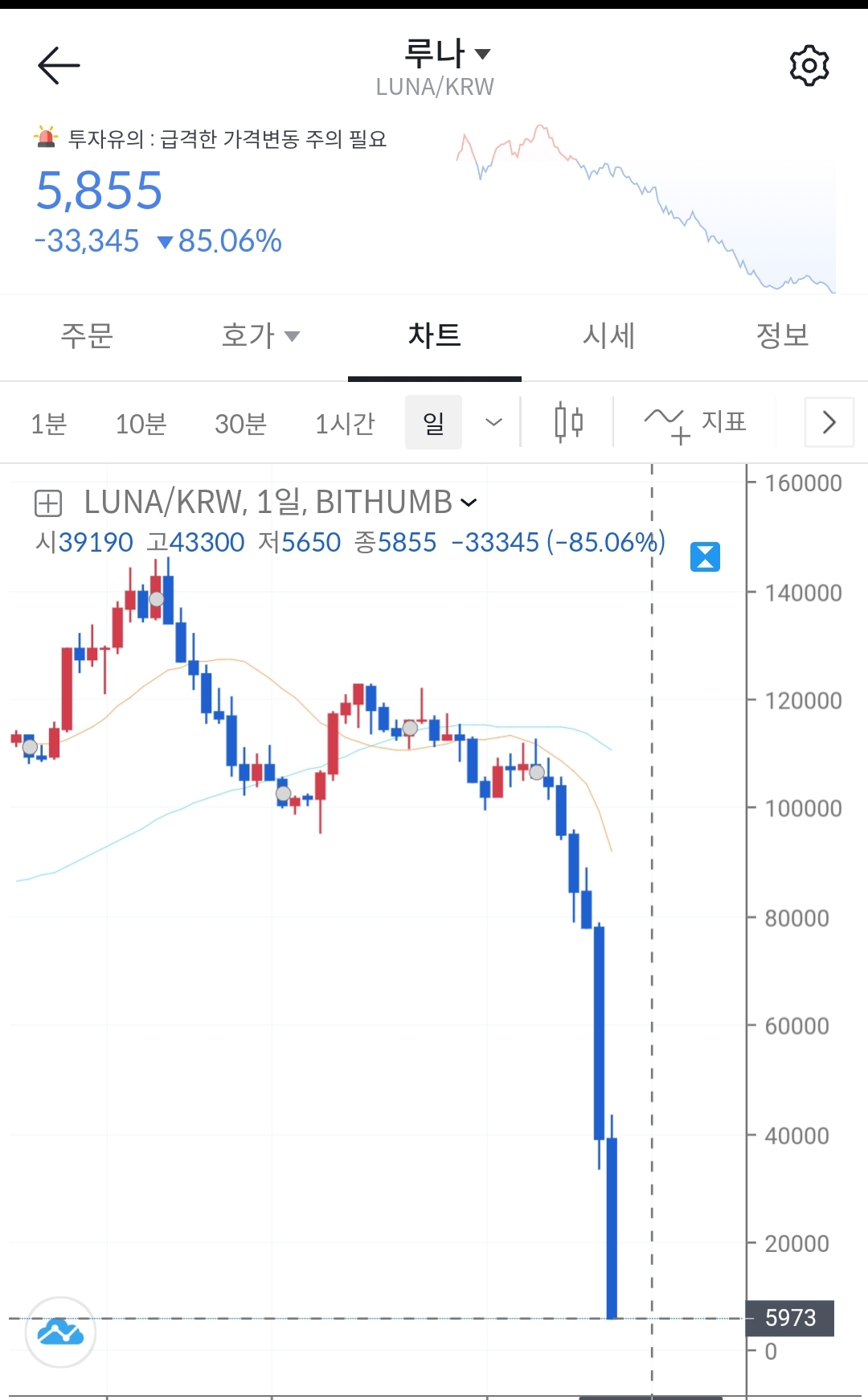
Task: Open the 호가 tab
Action: (260, 335)
